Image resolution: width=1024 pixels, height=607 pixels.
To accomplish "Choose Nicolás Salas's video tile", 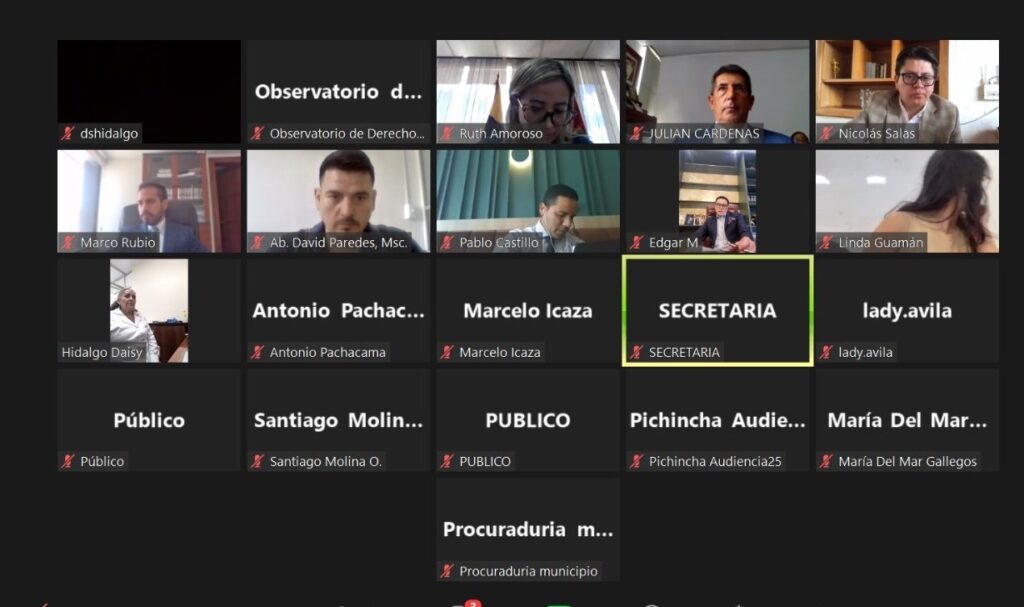I will coord(907,92).
